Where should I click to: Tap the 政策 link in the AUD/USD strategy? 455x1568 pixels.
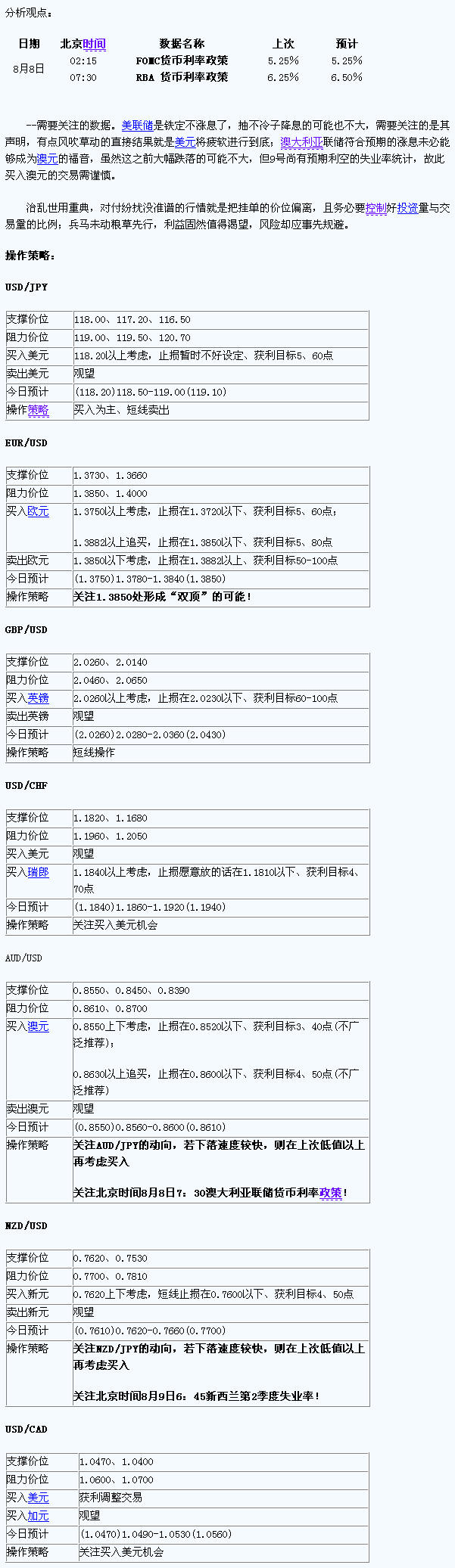click(x=330, y=1193)
